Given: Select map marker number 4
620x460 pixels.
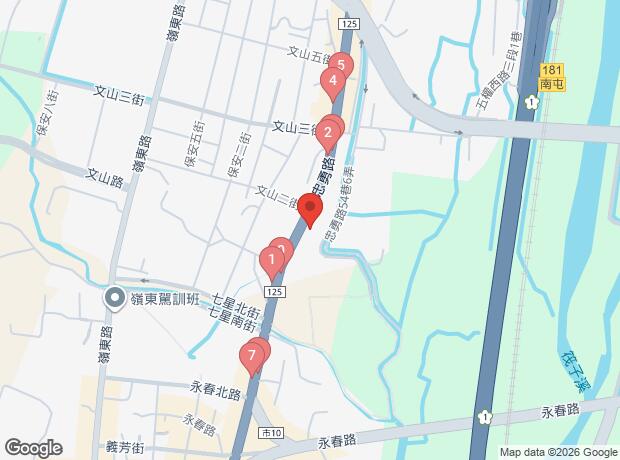Looking at the screenshot, I should (x=330, y=83).
